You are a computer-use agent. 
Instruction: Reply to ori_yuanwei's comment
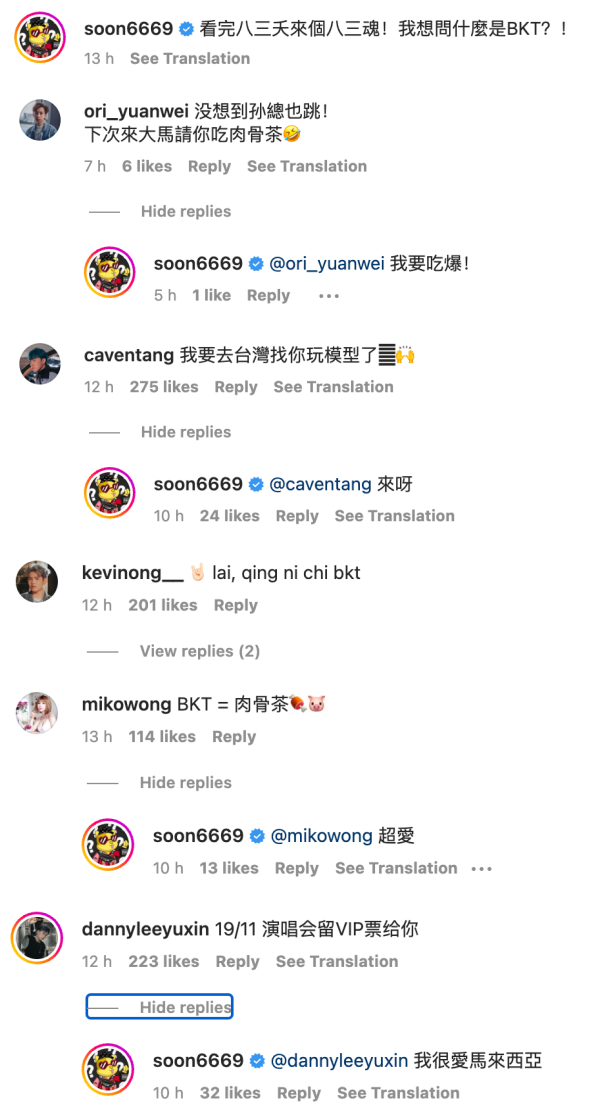(x=209, y=167)
